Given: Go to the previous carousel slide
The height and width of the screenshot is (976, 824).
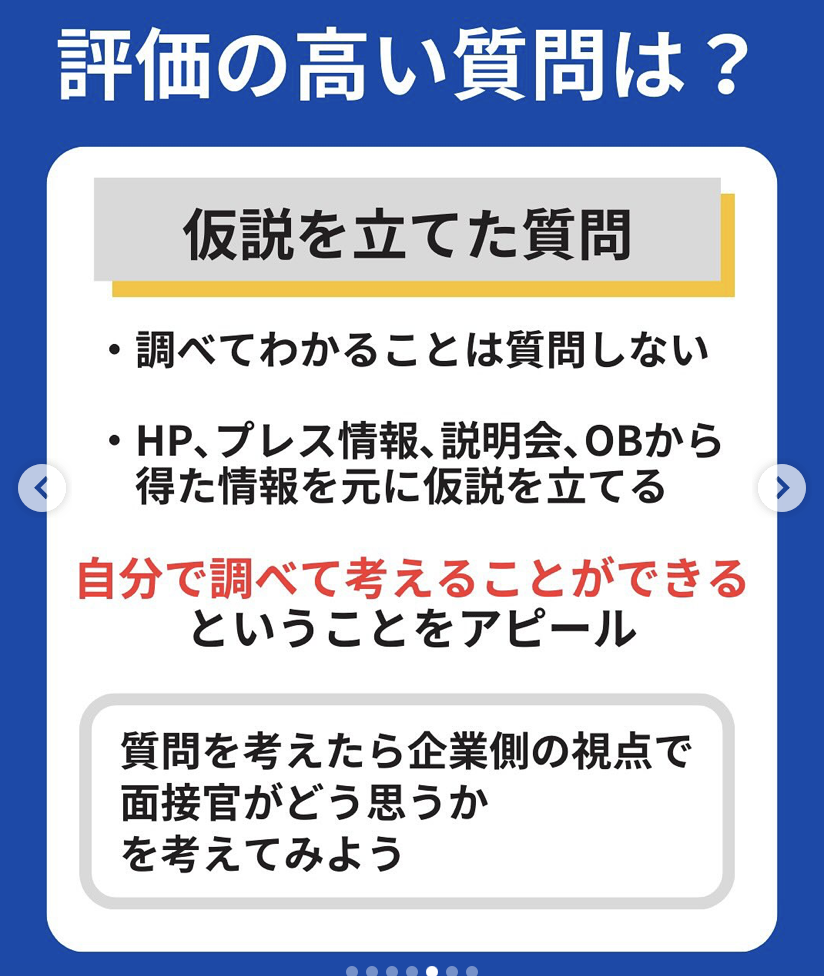Looking at the screenshot, I should (42, 488).
